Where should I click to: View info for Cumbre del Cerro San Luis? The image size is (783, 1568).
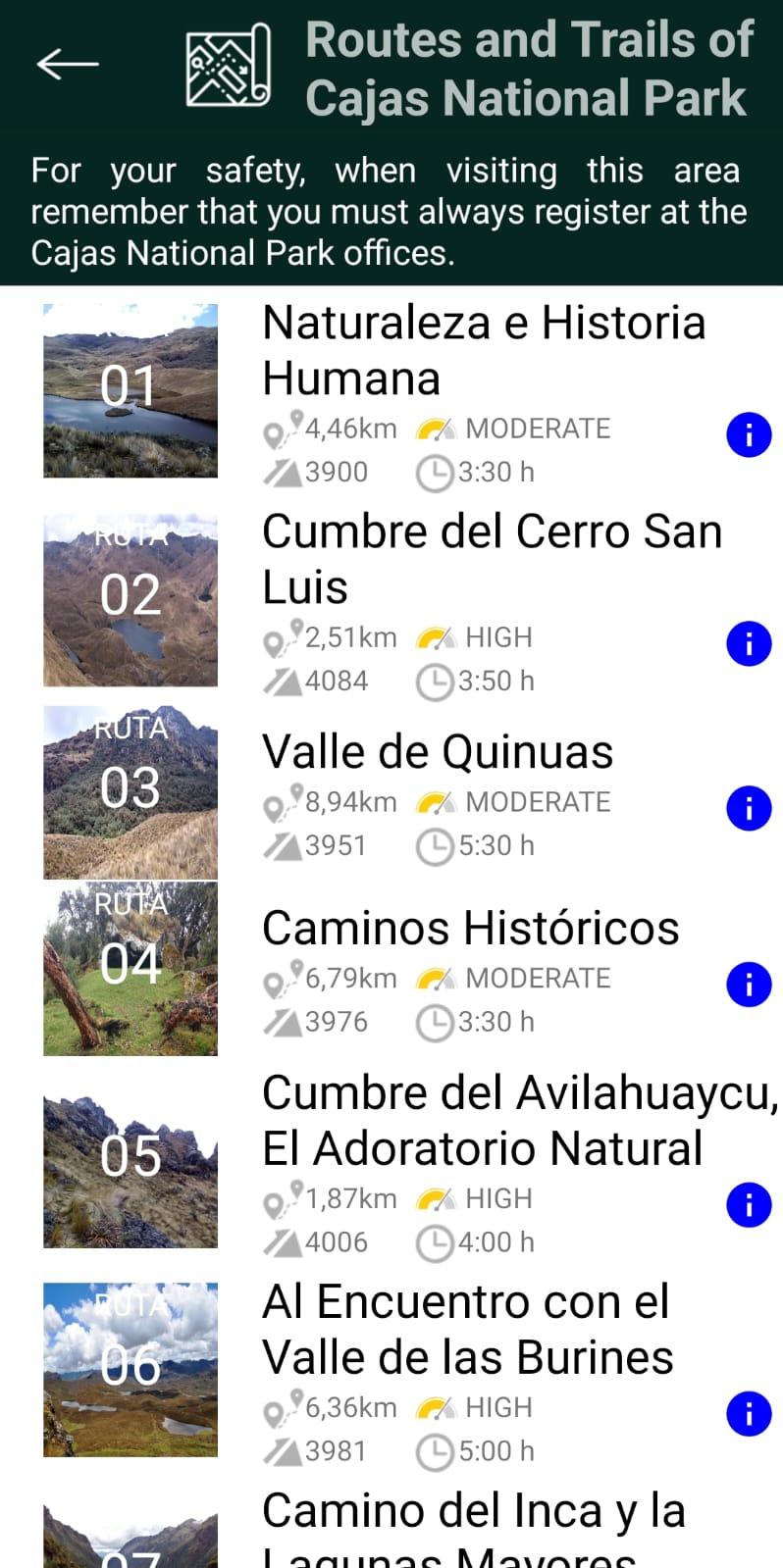(x=749, y=643)
